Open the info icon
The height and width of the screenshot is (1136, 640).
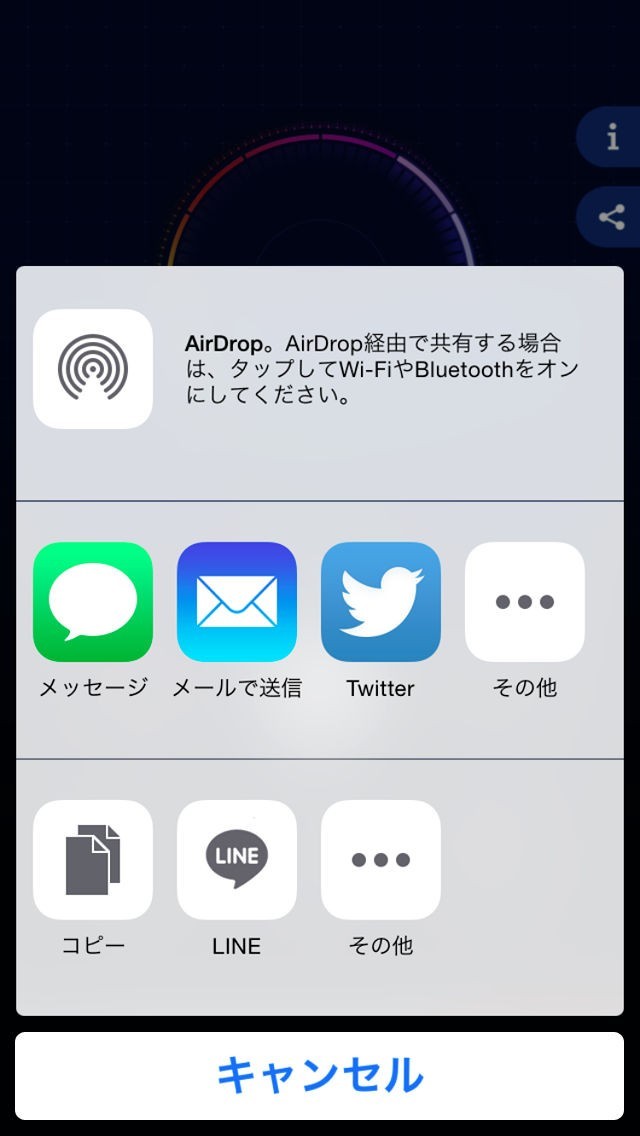pos(612,137)
